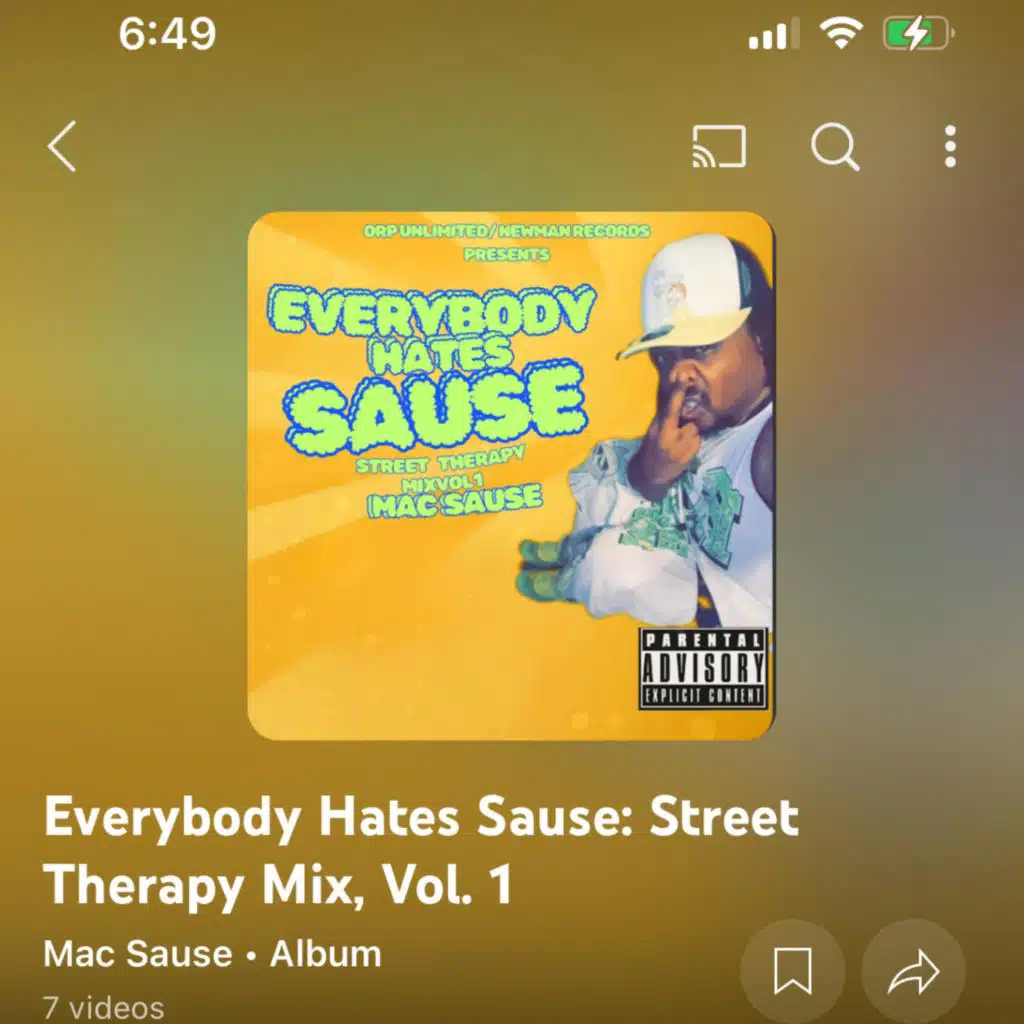
Task: Save the album with the bookmark button
Action: pyautogui.click(x=792, y=970)
